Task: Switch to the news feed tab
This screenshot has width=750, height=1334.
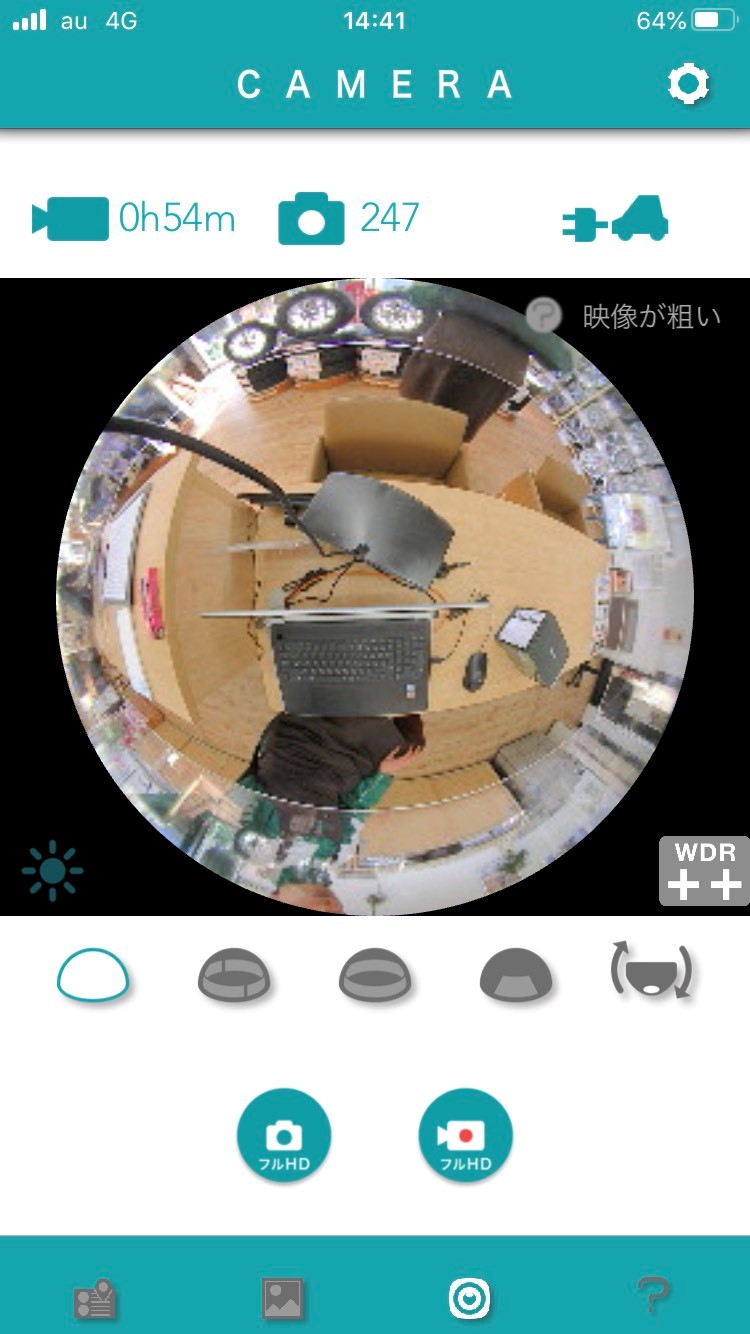Action: tap(96, 1299)
